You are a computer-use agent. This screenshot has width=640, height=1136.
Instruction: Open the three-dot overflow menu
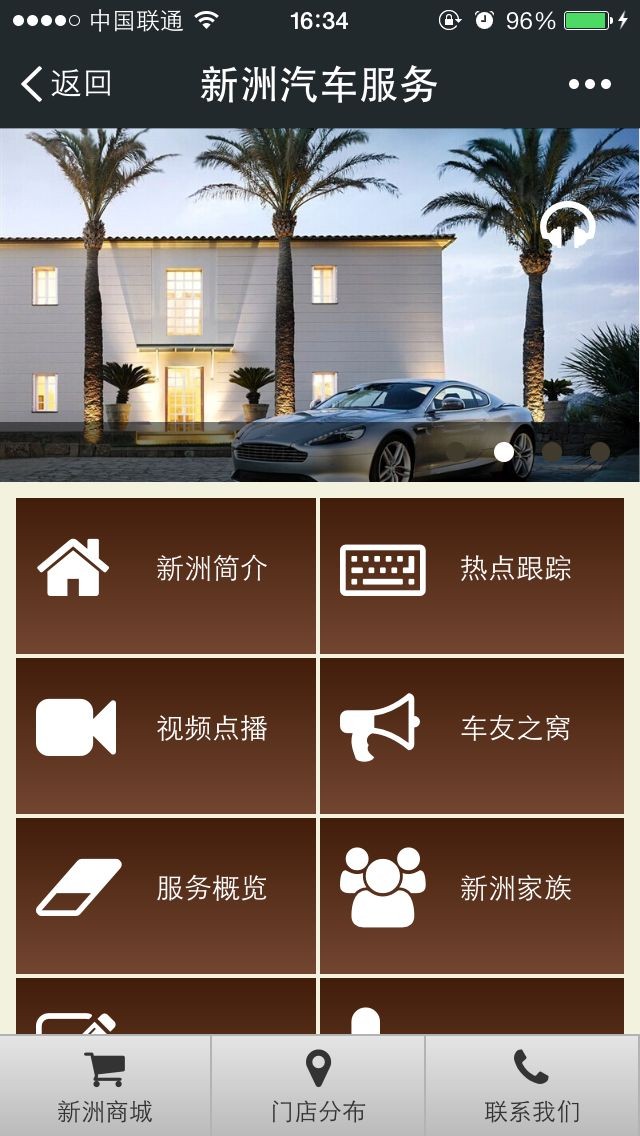click(589, 84)
